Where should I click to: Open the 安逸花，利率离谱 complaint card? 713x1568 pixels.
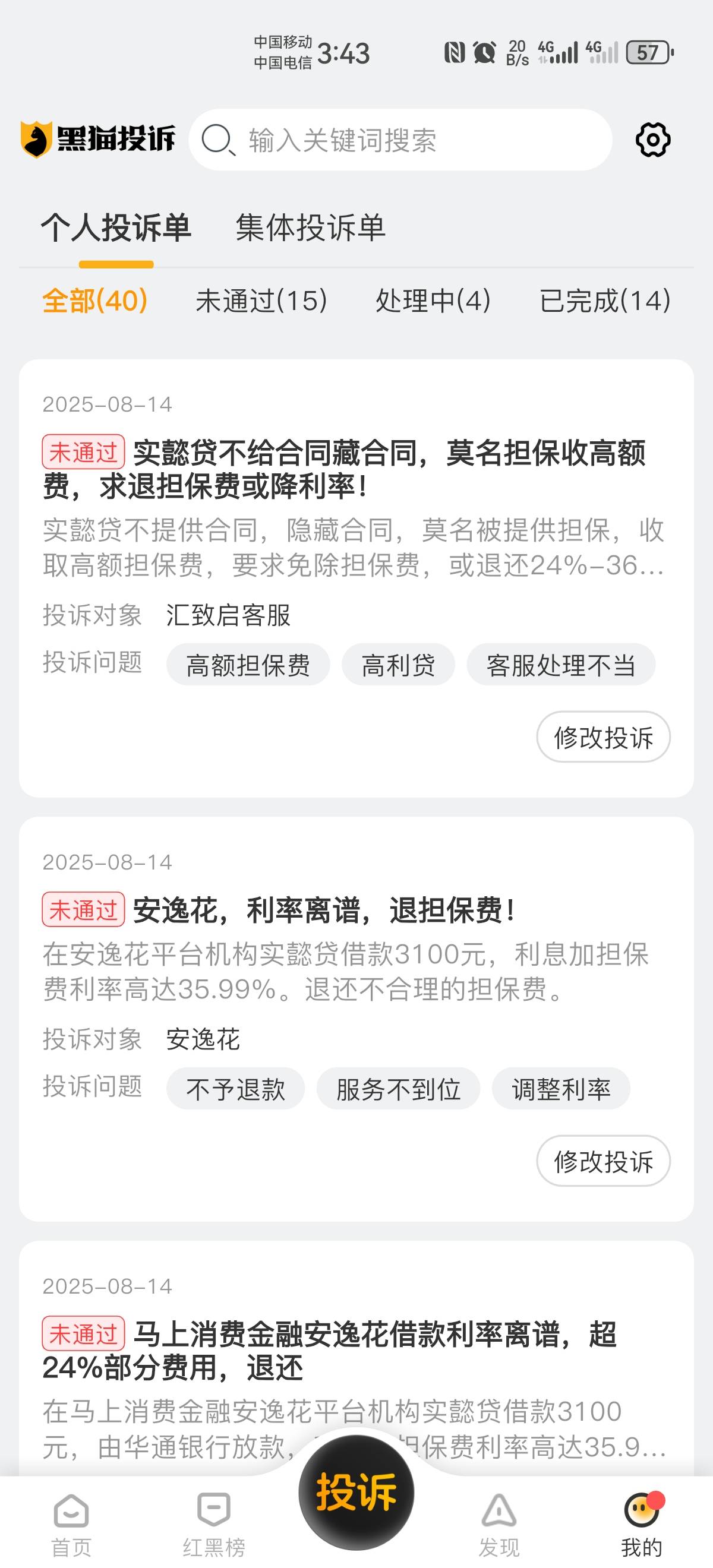pyautogui.click(x=356, y=1019)
